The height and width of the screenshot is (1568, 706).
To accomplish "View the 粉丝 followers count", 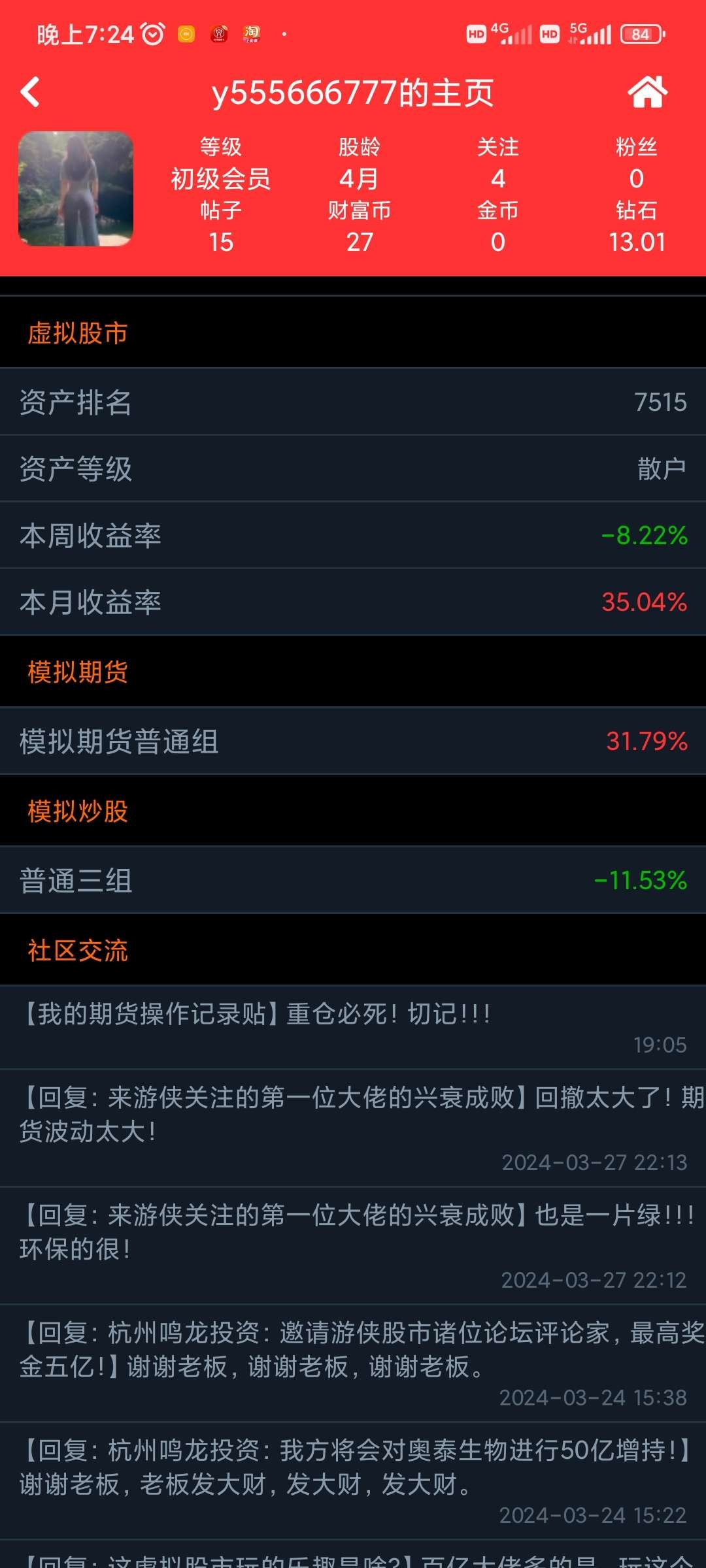I will [636, 163].
